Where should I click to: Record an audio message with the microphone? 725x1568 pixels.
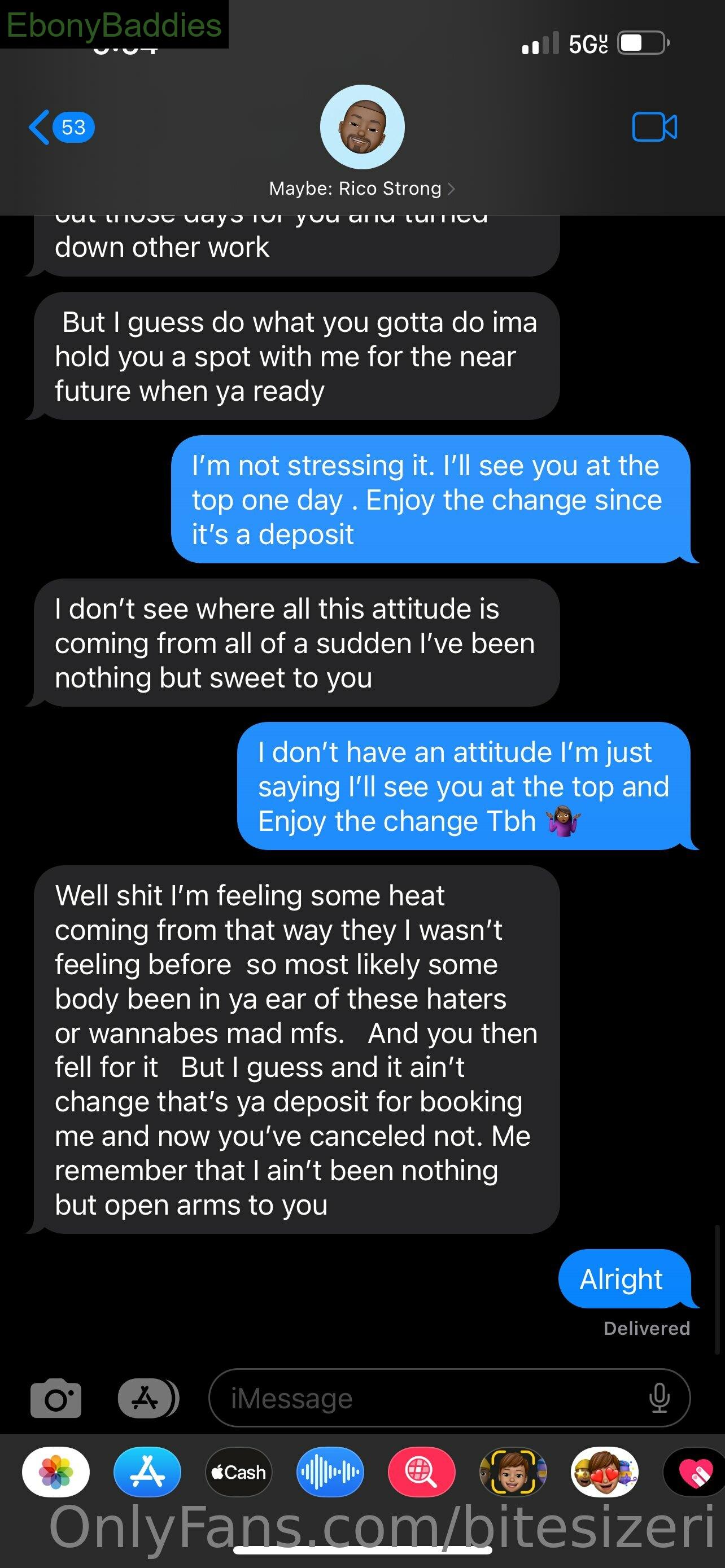coord(660,1398)
